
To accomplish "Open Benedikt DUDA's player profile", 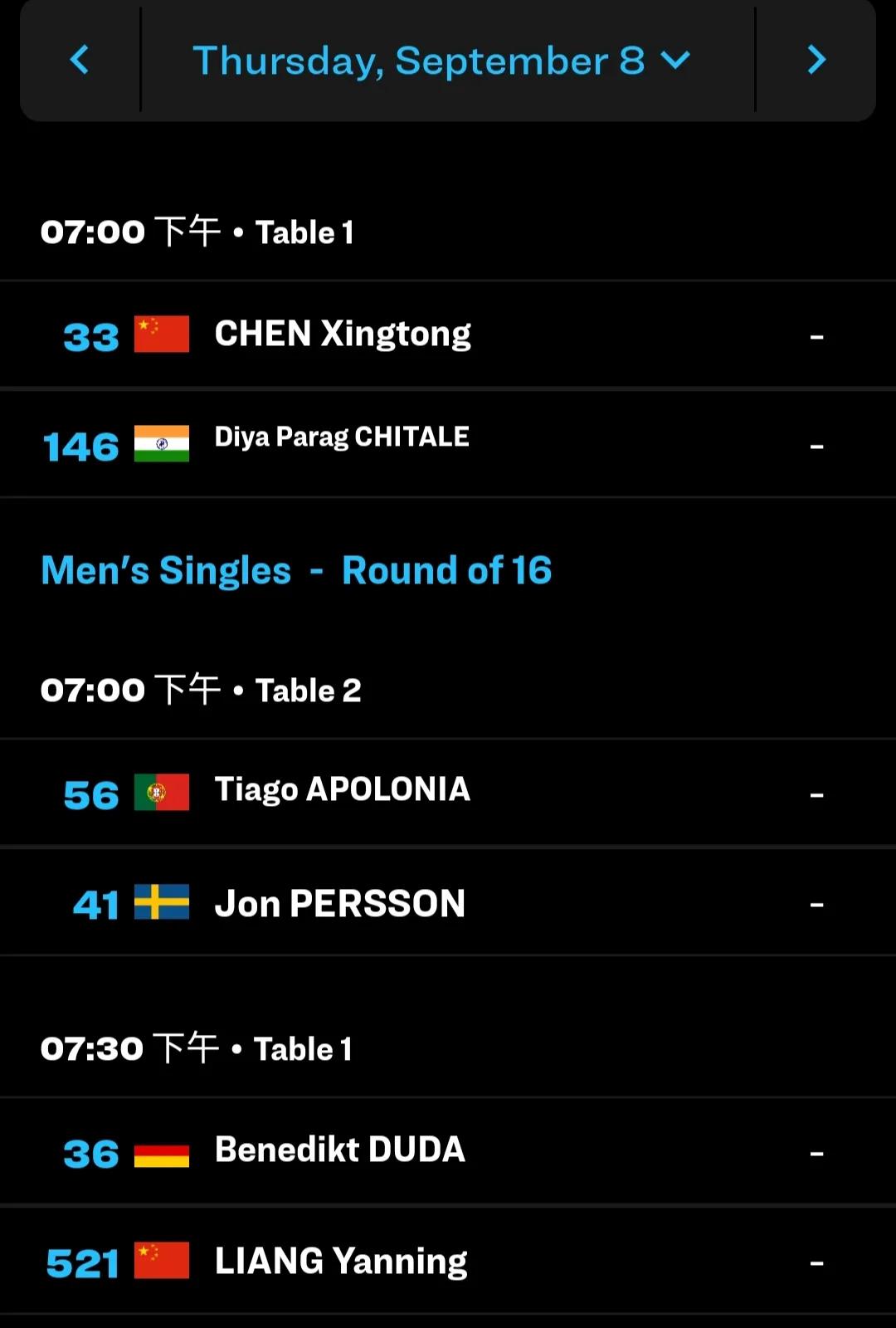I will coord(341,1150).
